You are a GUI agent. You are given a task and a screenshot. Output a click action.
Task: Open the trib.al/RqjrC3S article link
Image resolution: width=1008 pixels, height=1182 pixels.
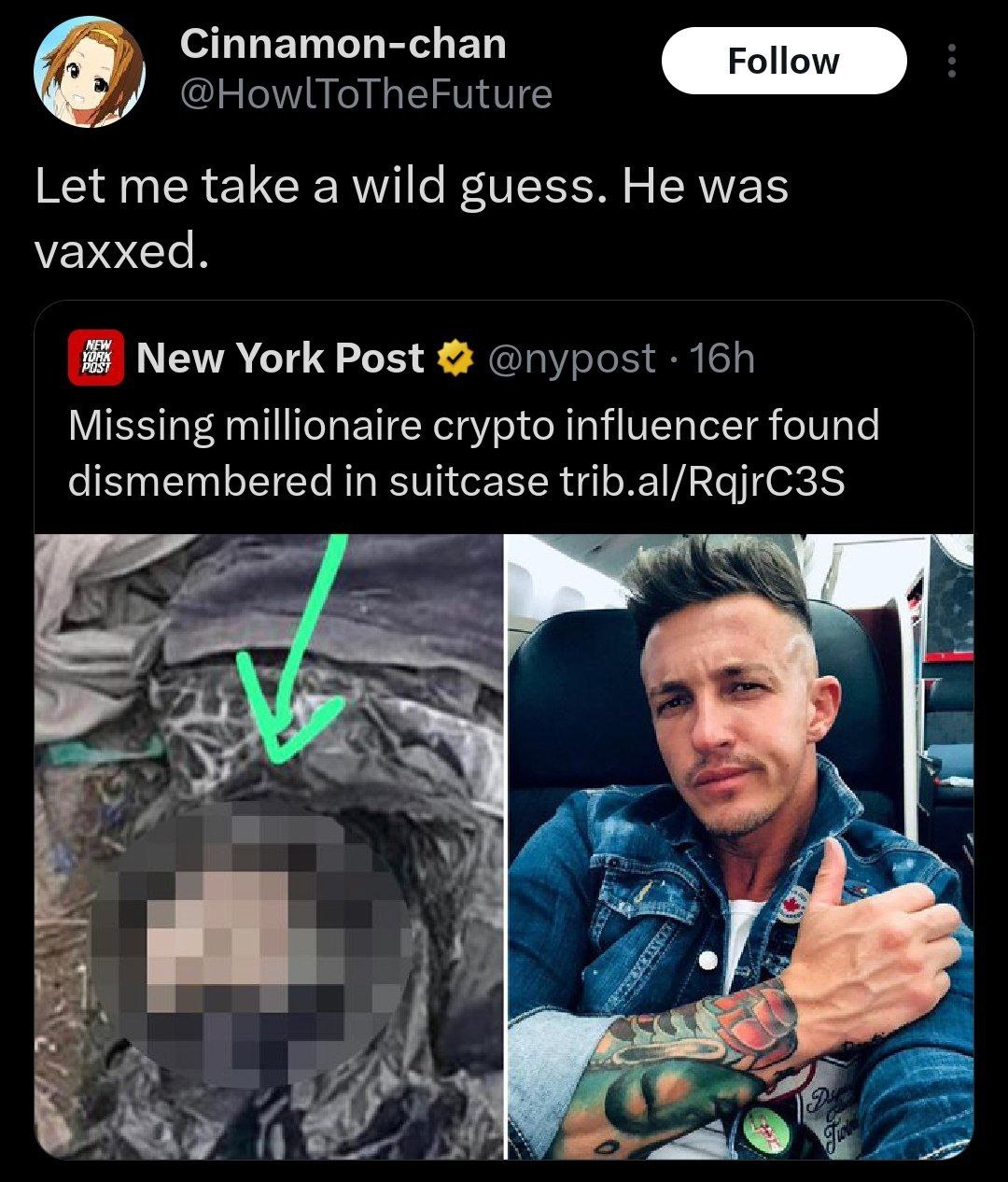tap(701, 481)
